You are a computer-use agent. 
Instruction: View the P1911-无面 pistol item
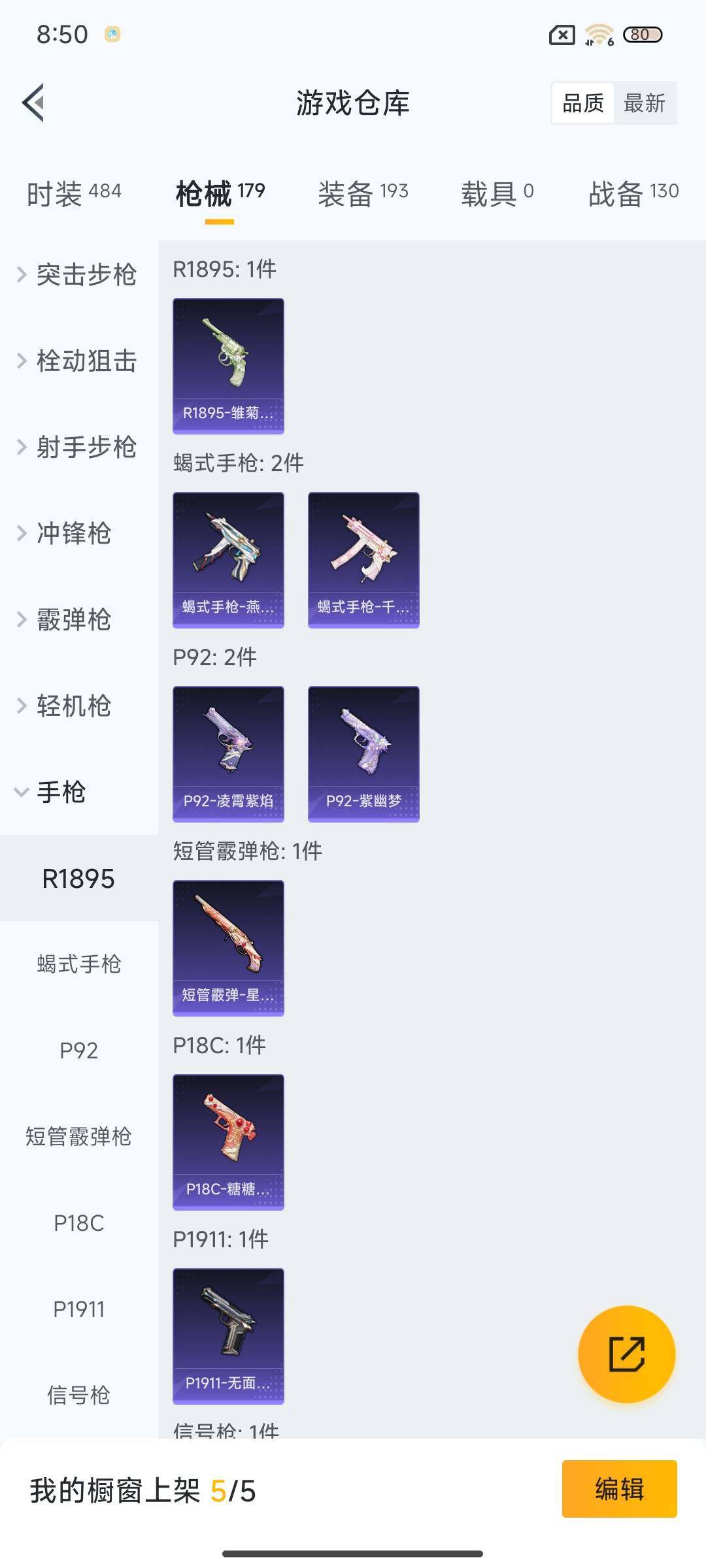pos(227,1336)
